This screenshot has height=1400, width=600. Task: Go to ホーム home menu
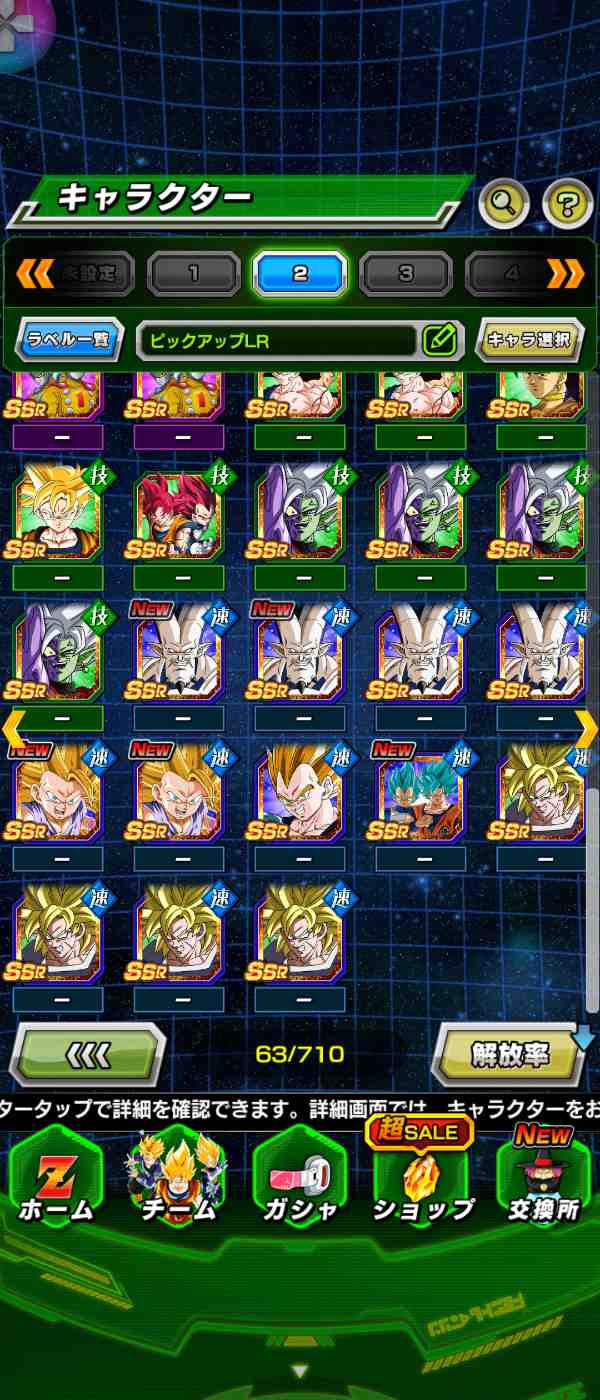click(56, 1178)
